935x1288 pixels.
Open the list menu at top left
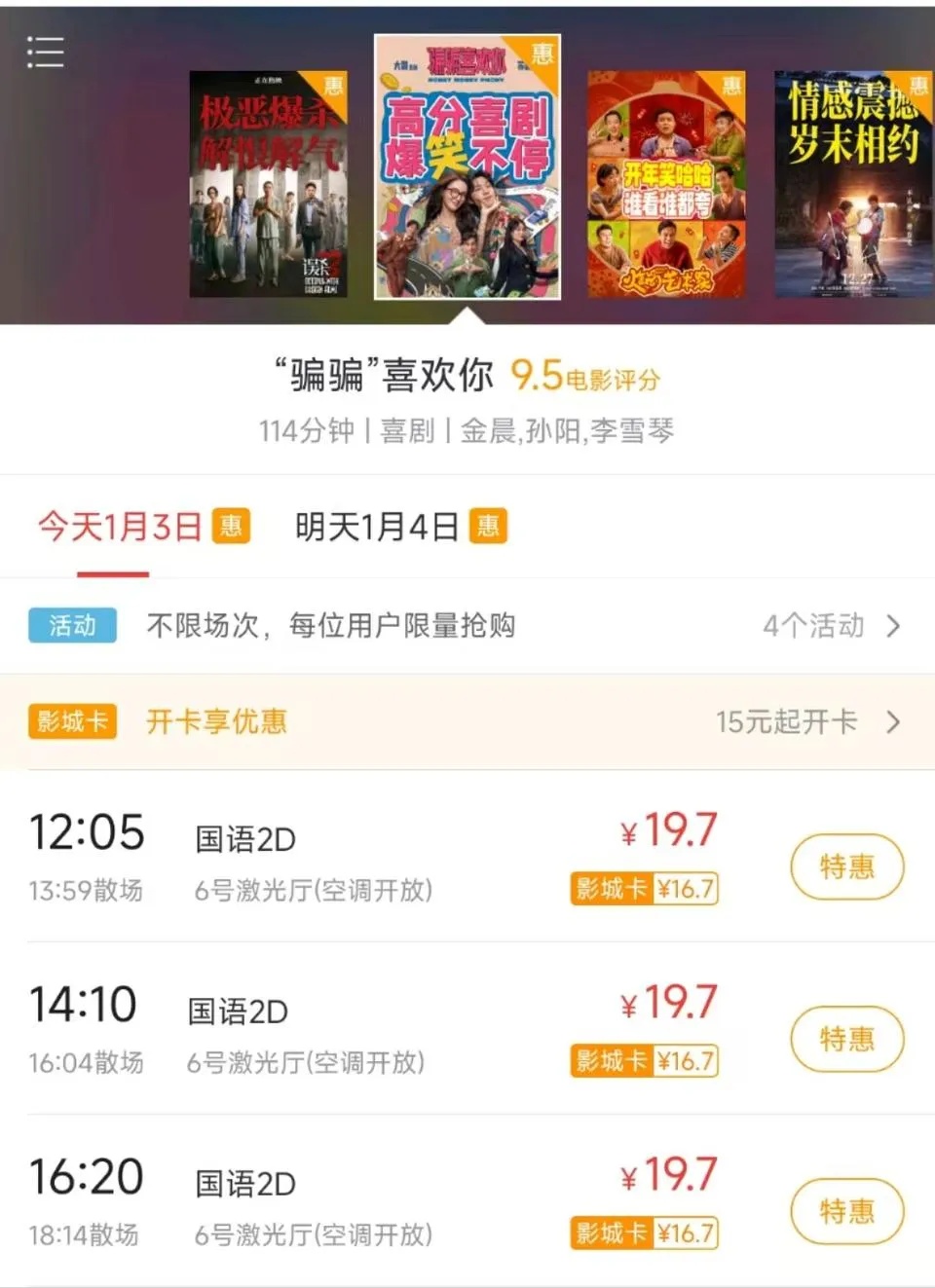click(45, 50)
